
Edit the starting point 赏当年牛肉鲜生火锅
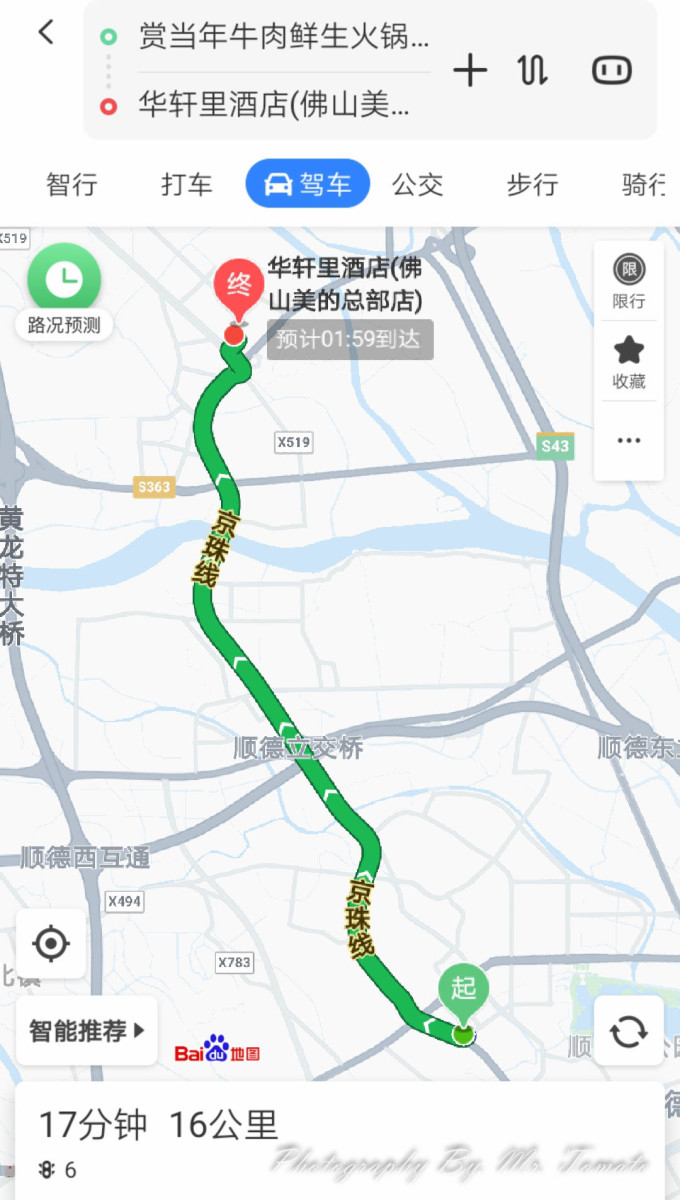click(284, 38)
